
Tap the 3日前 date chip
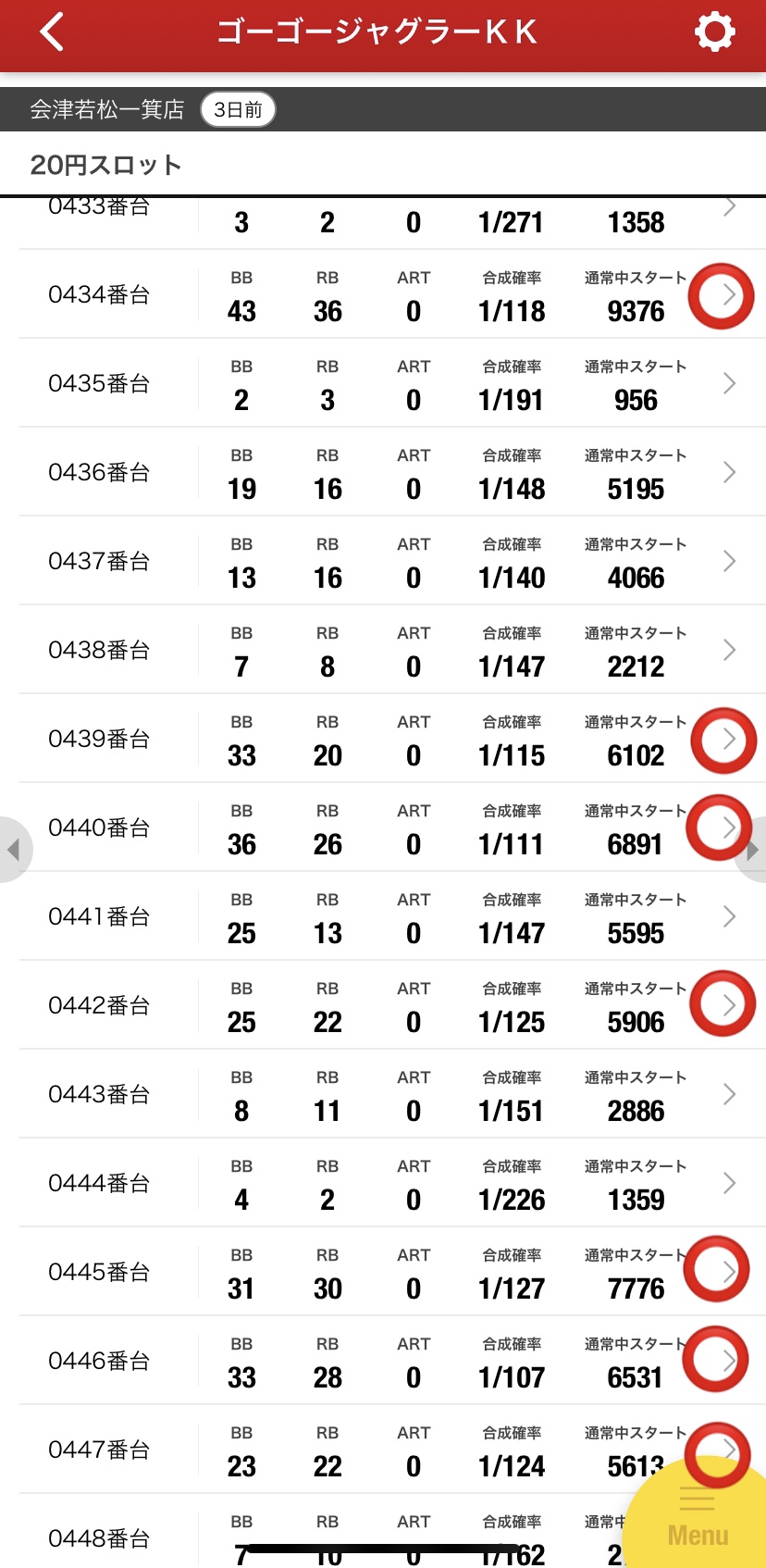pos(238,110)
